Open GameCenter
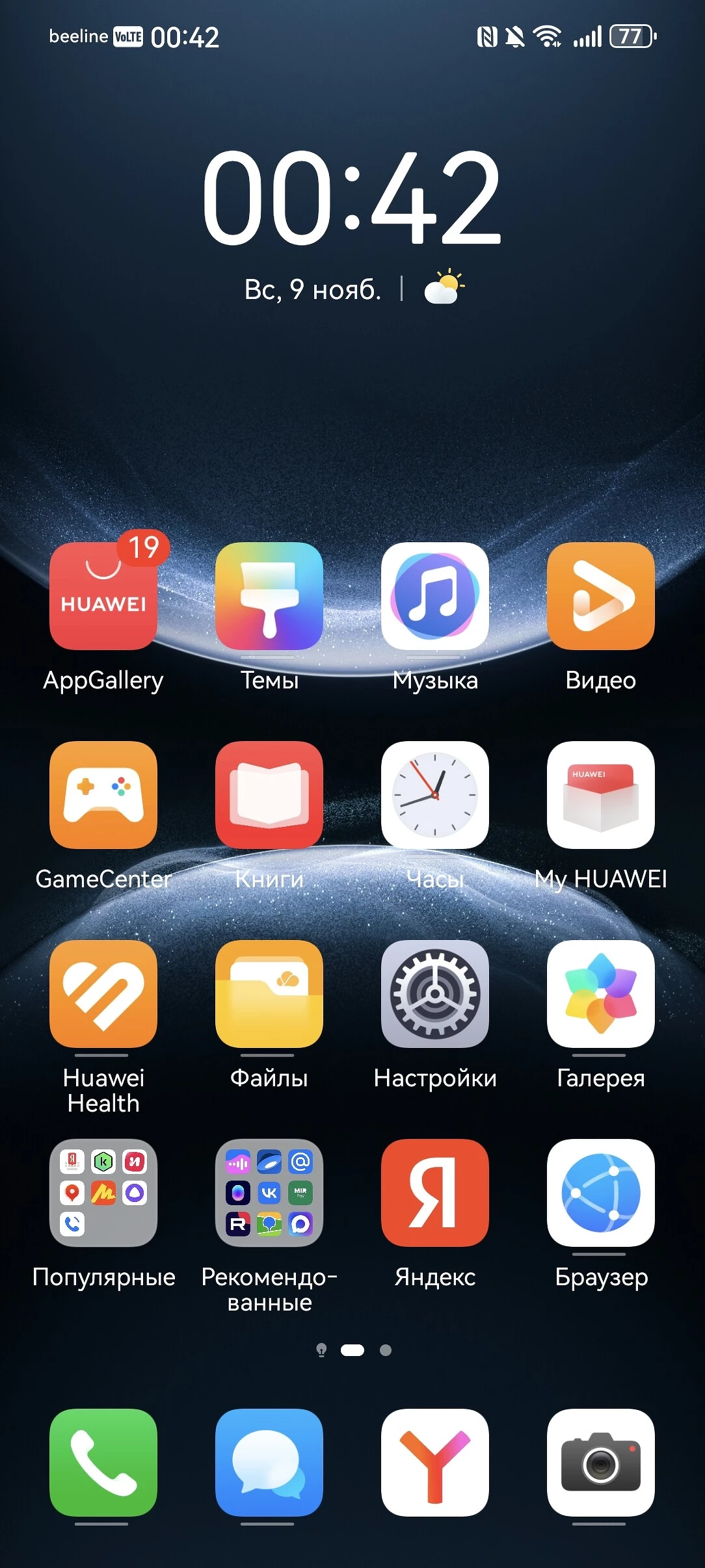This screenshot has height=1568, width=705. [103, 795]
